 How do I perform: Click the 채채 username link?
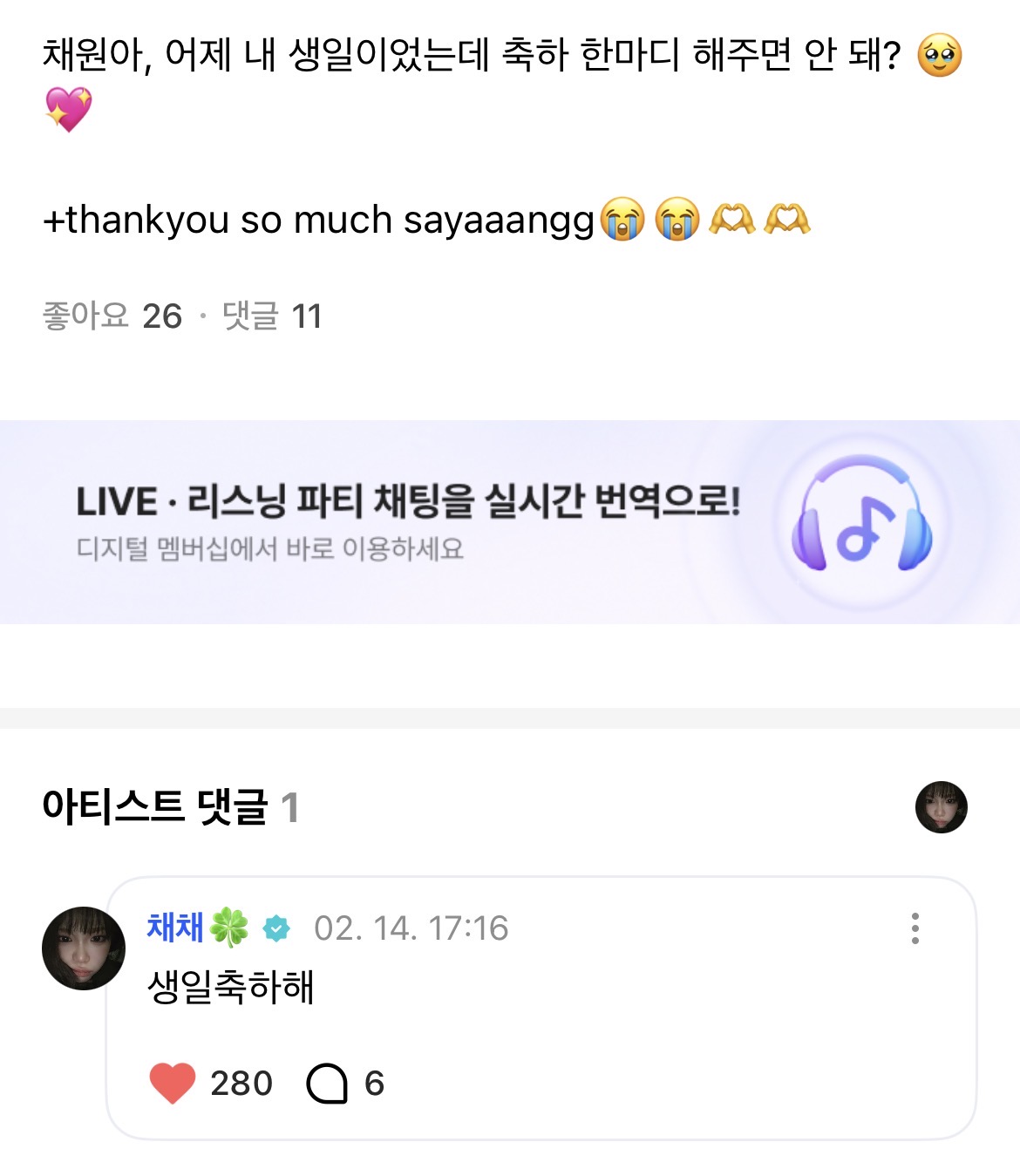tap(173, 929)
